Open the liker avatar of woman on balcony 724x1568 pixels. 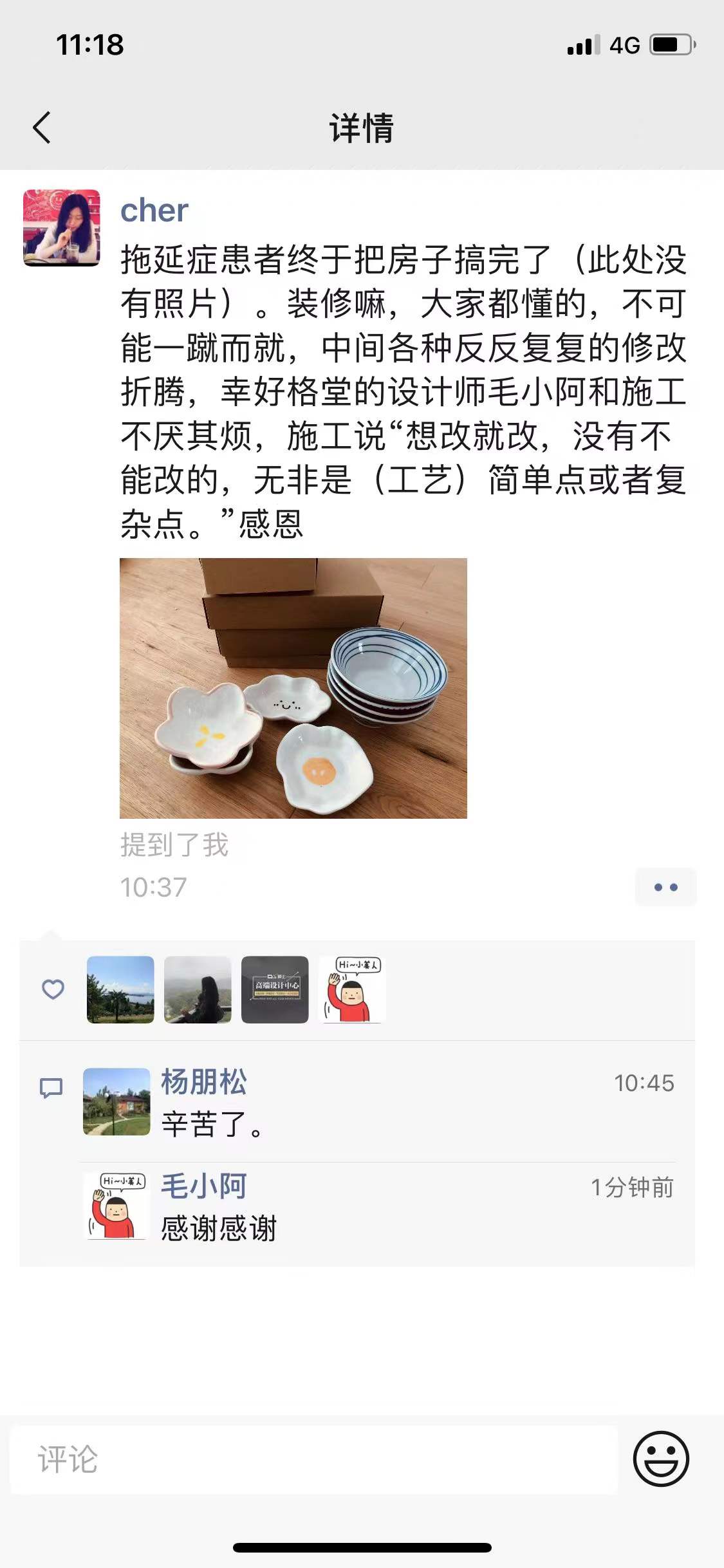198,989
